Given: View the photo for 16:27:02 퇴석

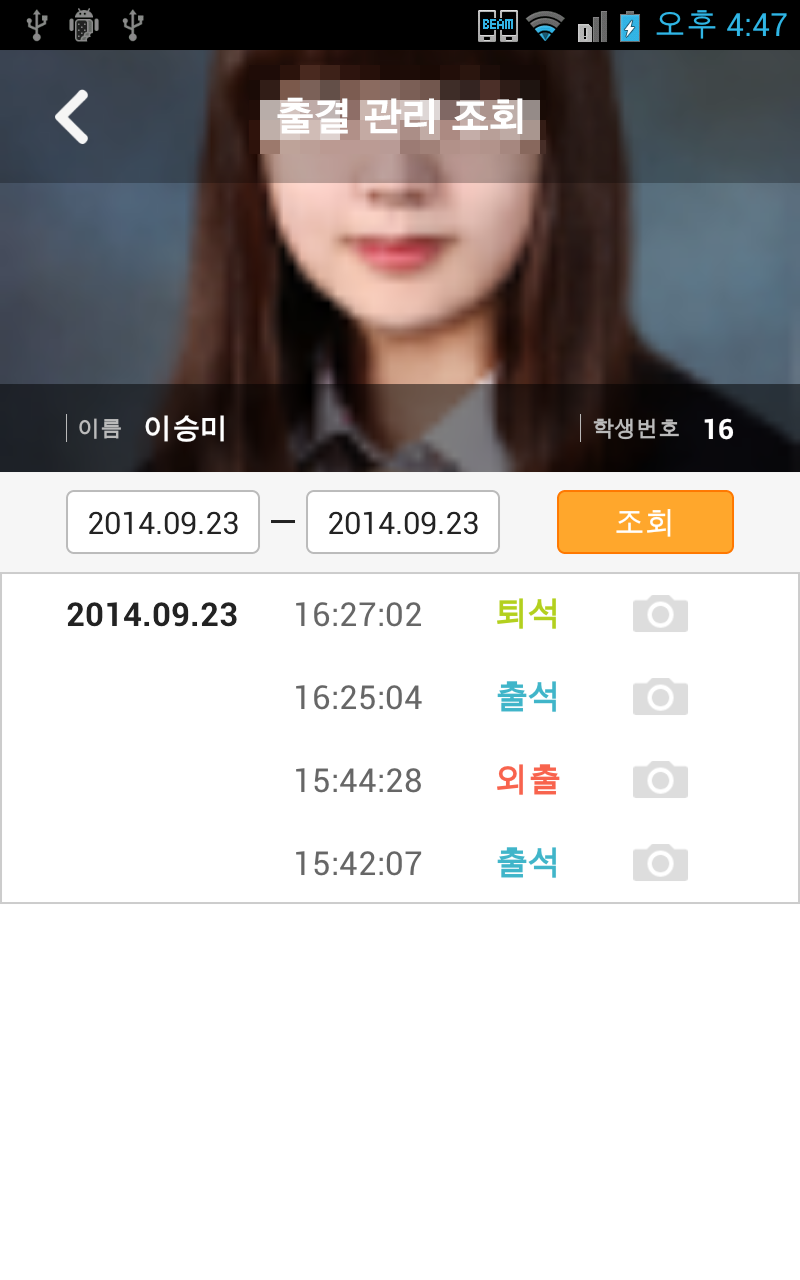Looking at the screenshot, I should coord(660,614).
